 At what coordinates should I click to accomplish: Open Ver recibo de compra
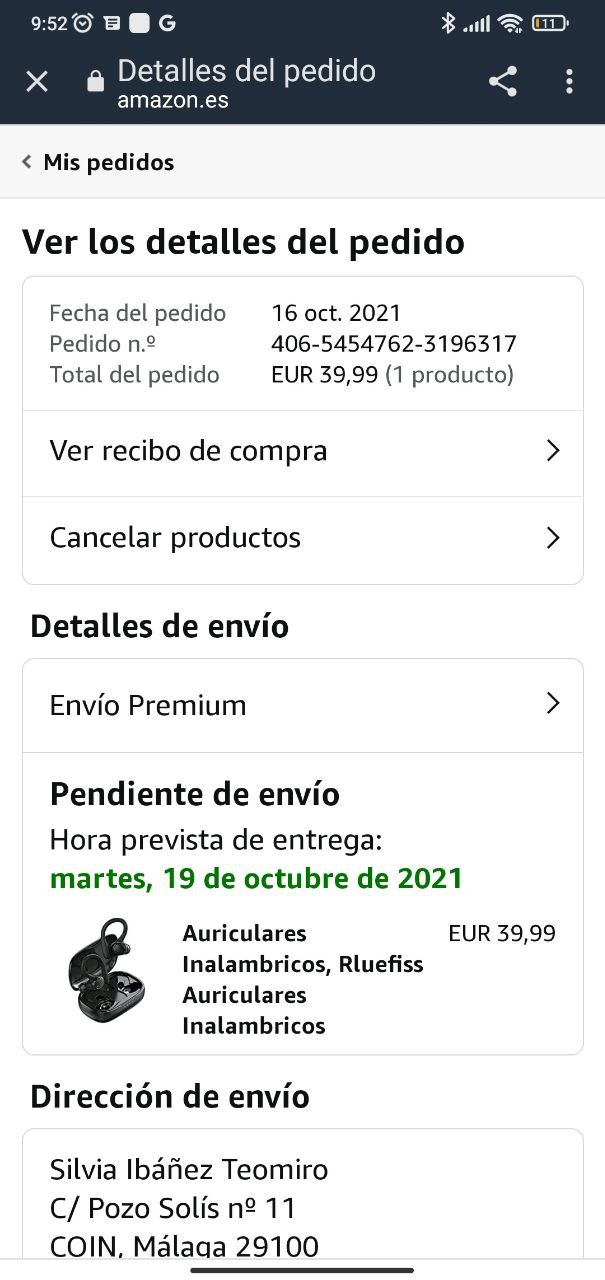pos(302,451)
